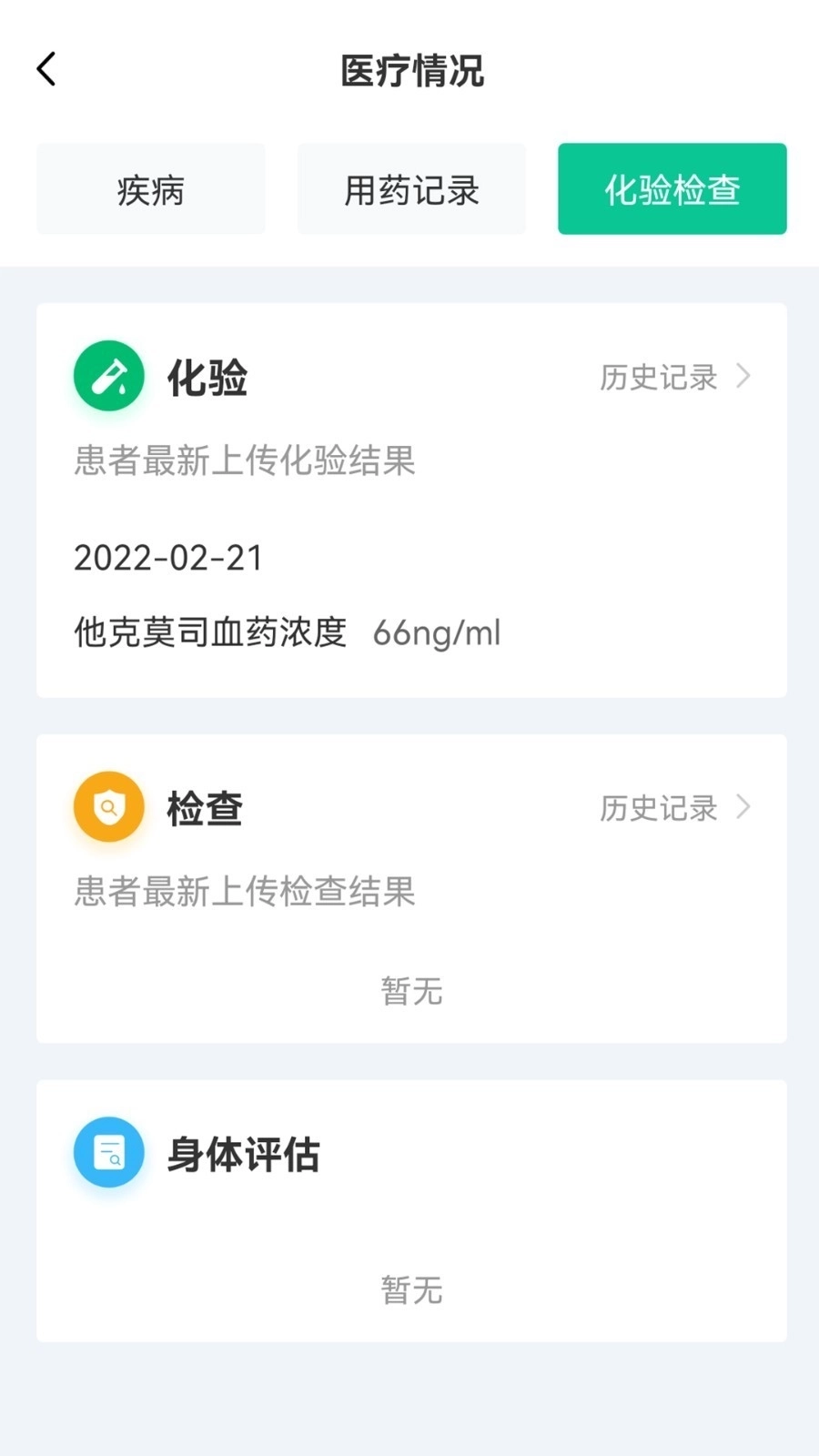Tap 暂无 under 检查 results
Image resolution: width=819 pixels, height=1456 pixels.
(411, 992)
